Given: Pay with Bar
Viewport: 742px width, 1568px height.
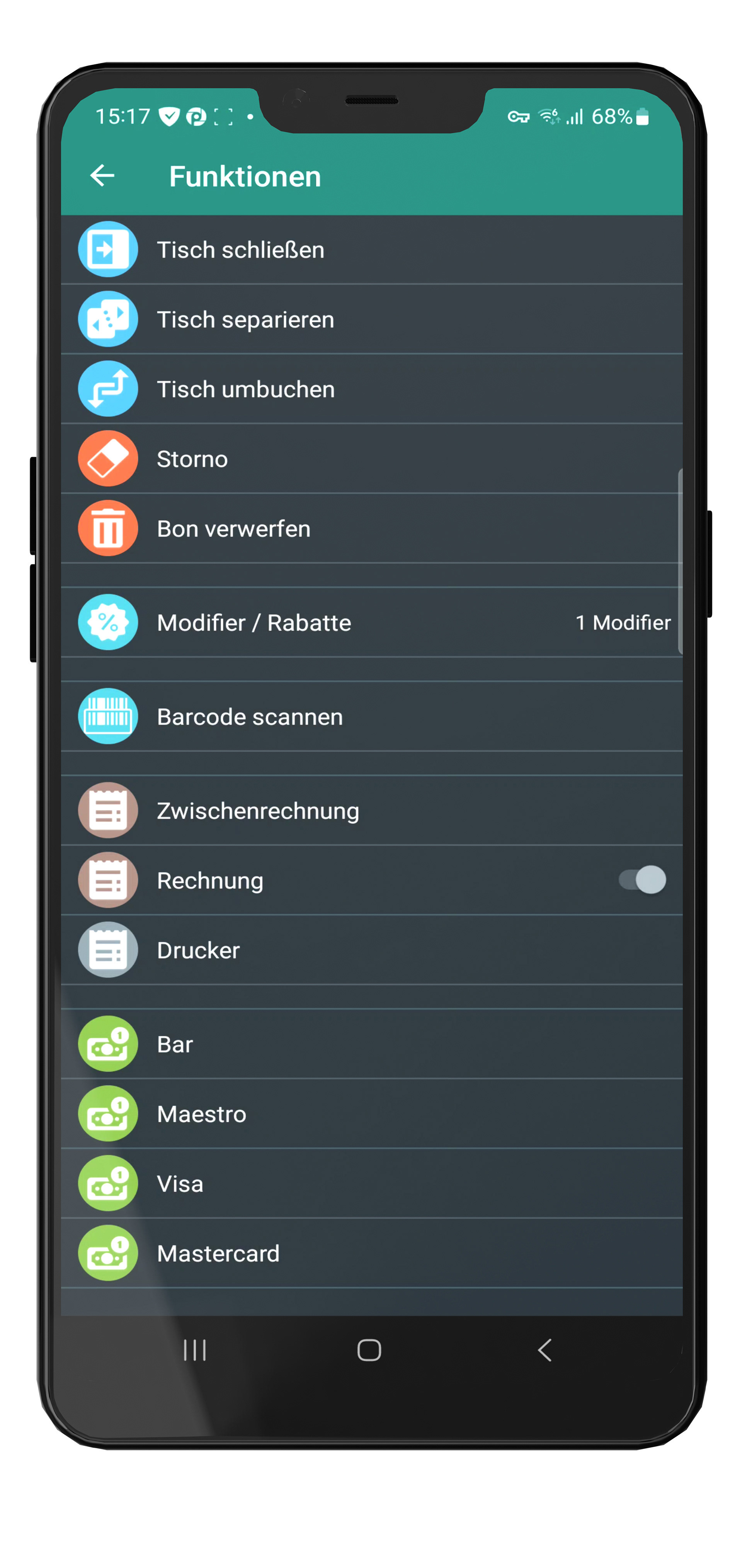Looking at the screenshot, I should 372,1044.
